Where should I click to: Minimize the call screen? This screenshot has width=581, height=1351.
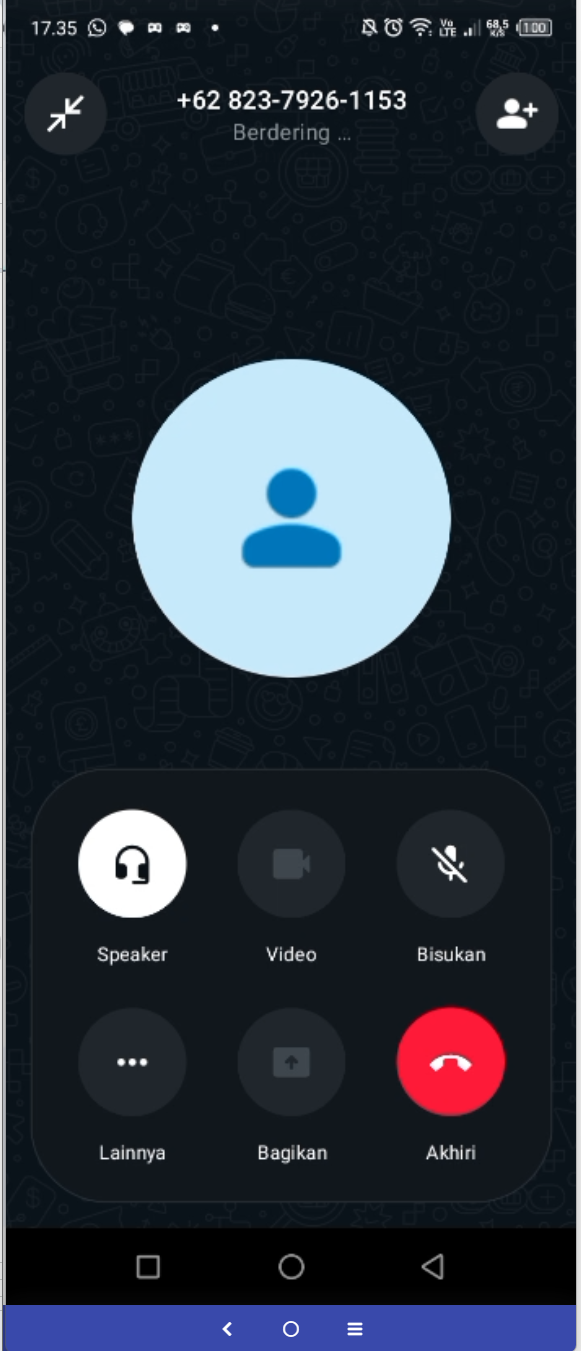click(65, 114)
